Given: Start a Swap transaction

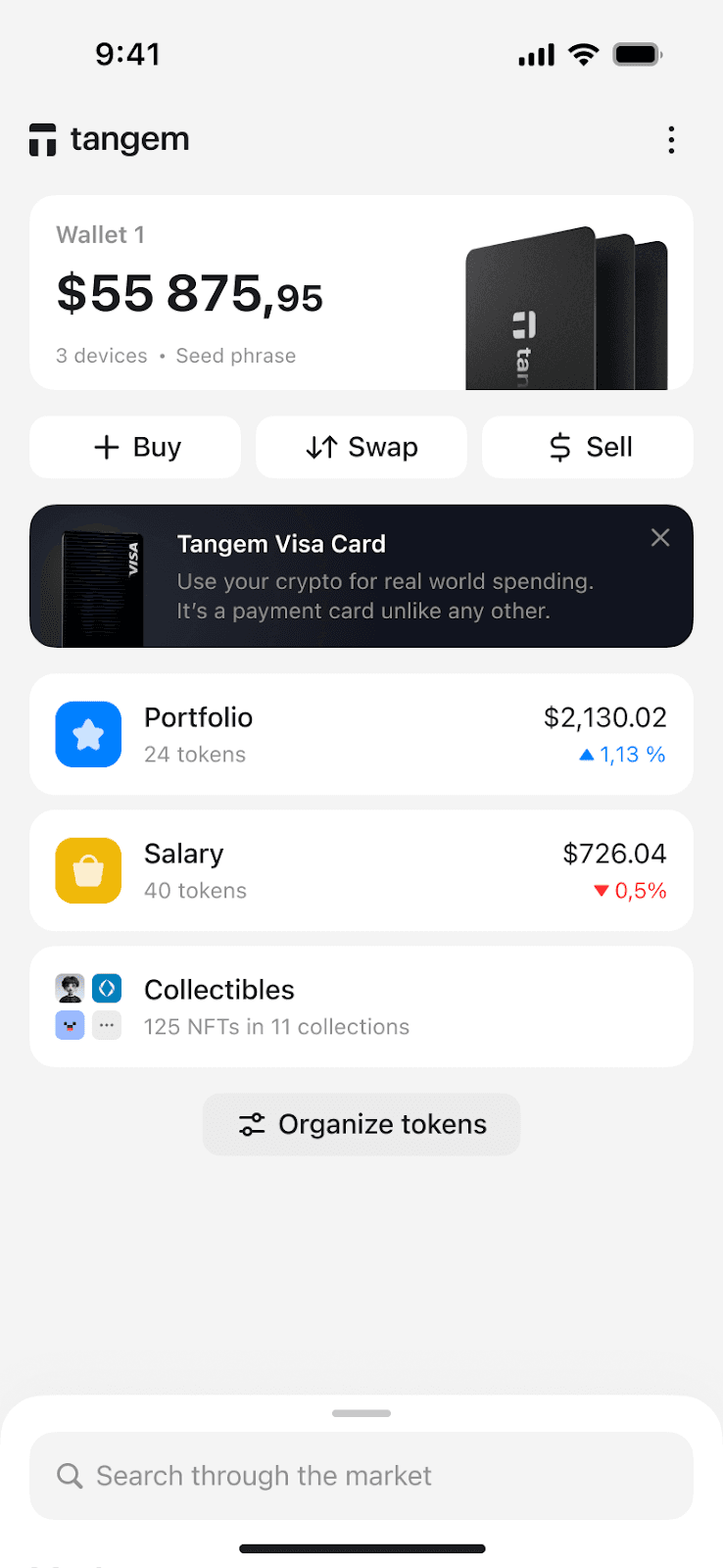Looking at the screenshot, I should 361,447.
